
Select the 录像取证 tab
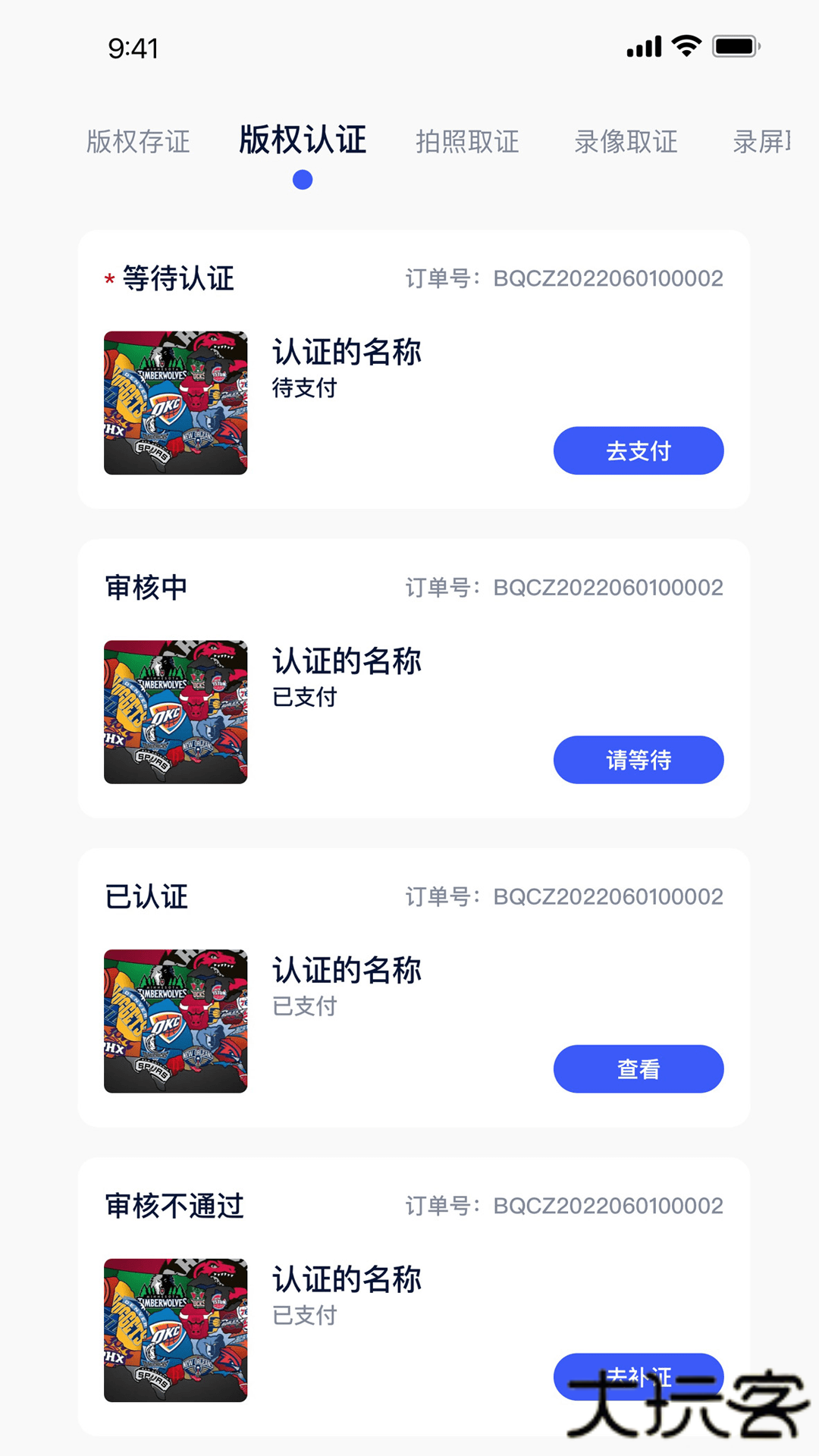tap(627, 142)
